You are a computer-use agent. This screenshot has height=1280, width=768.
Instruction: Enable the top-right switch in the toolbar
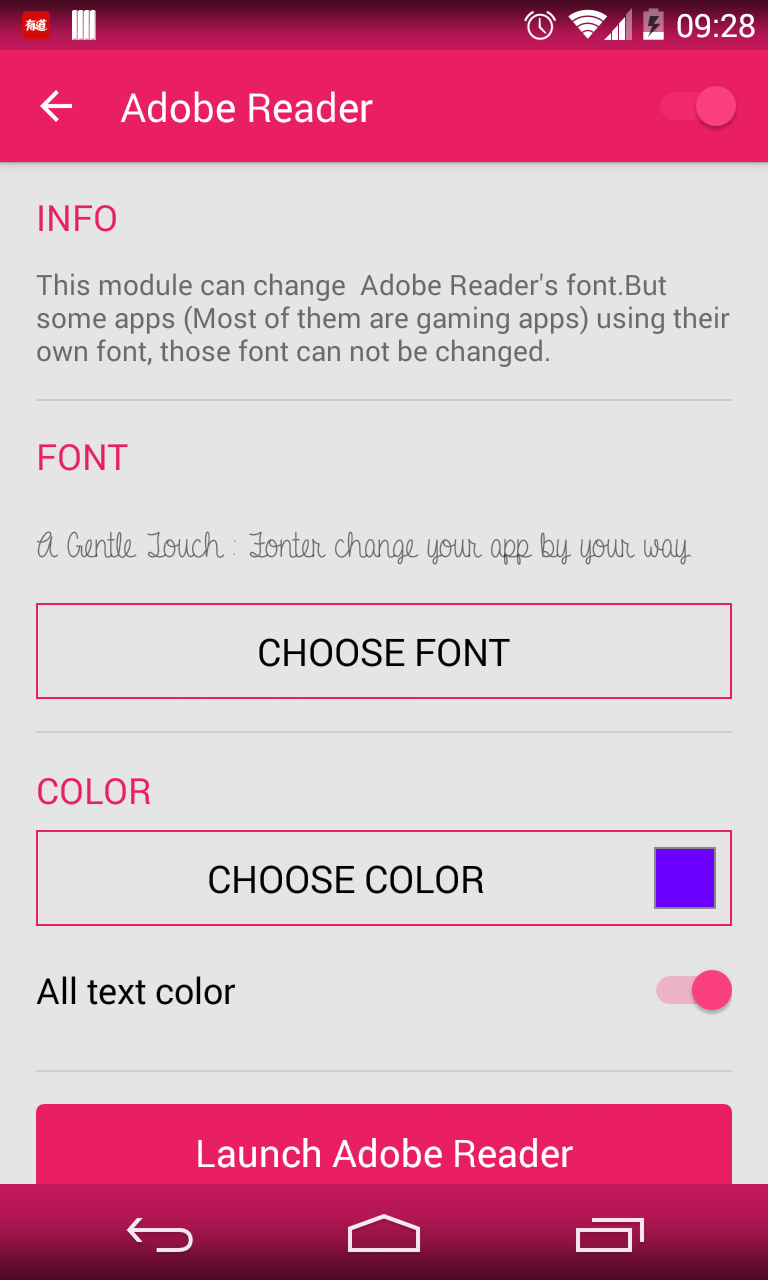(696, 106)
